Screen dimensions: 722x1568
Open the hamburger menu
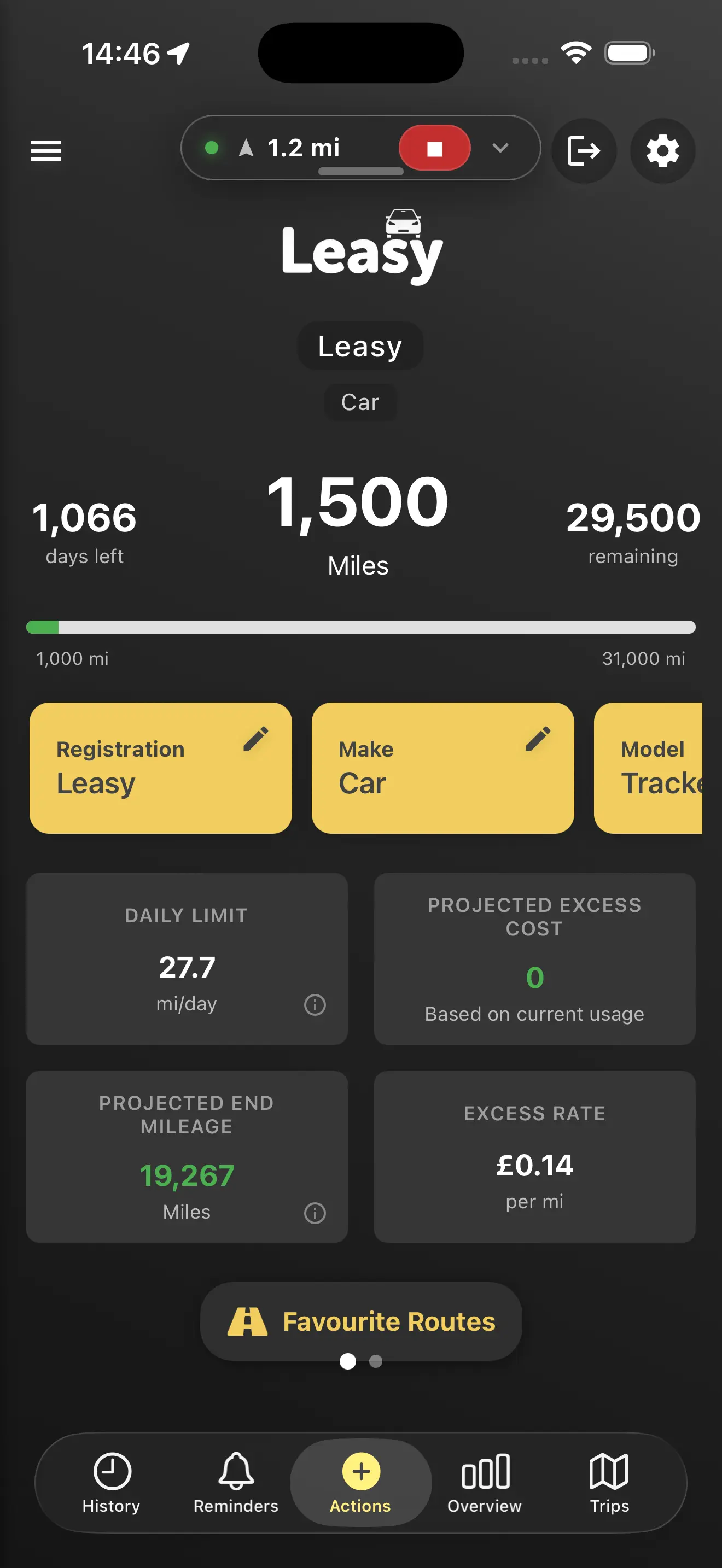46,150
